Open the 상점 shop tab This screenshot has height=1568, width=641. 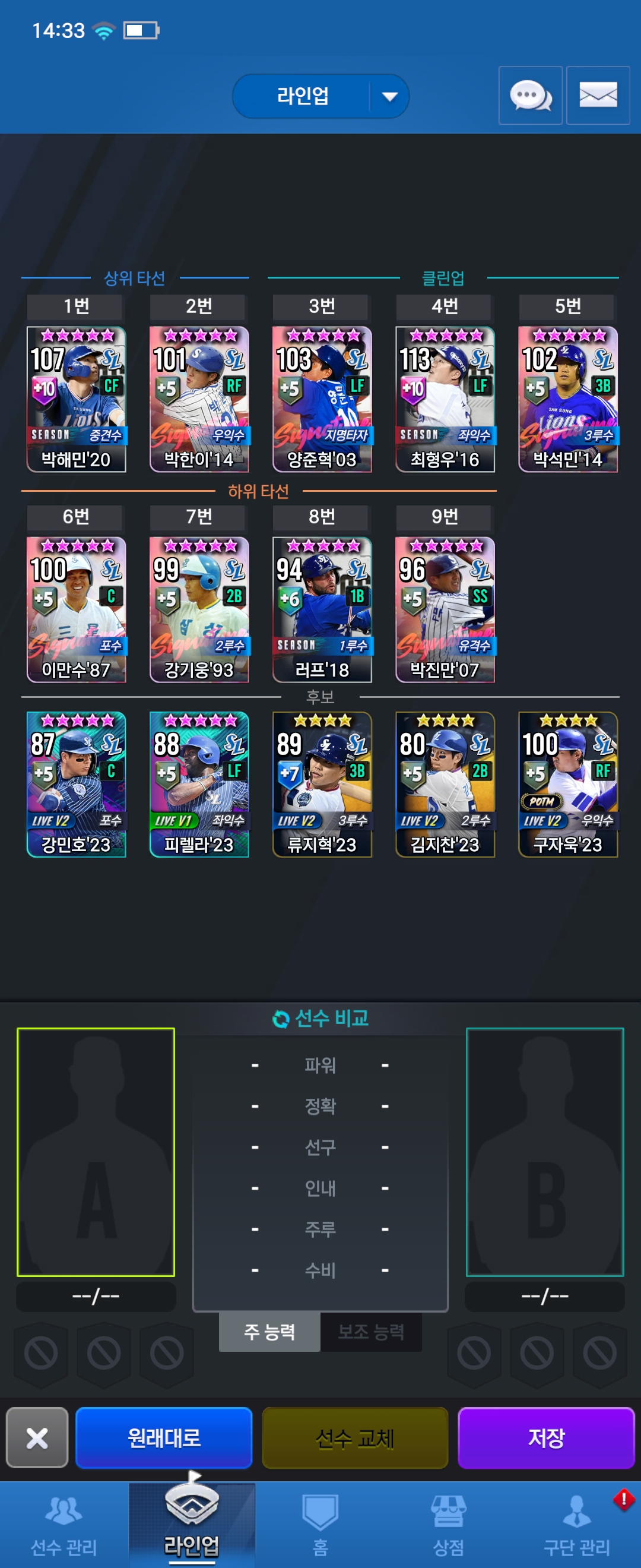[448, 1525]
